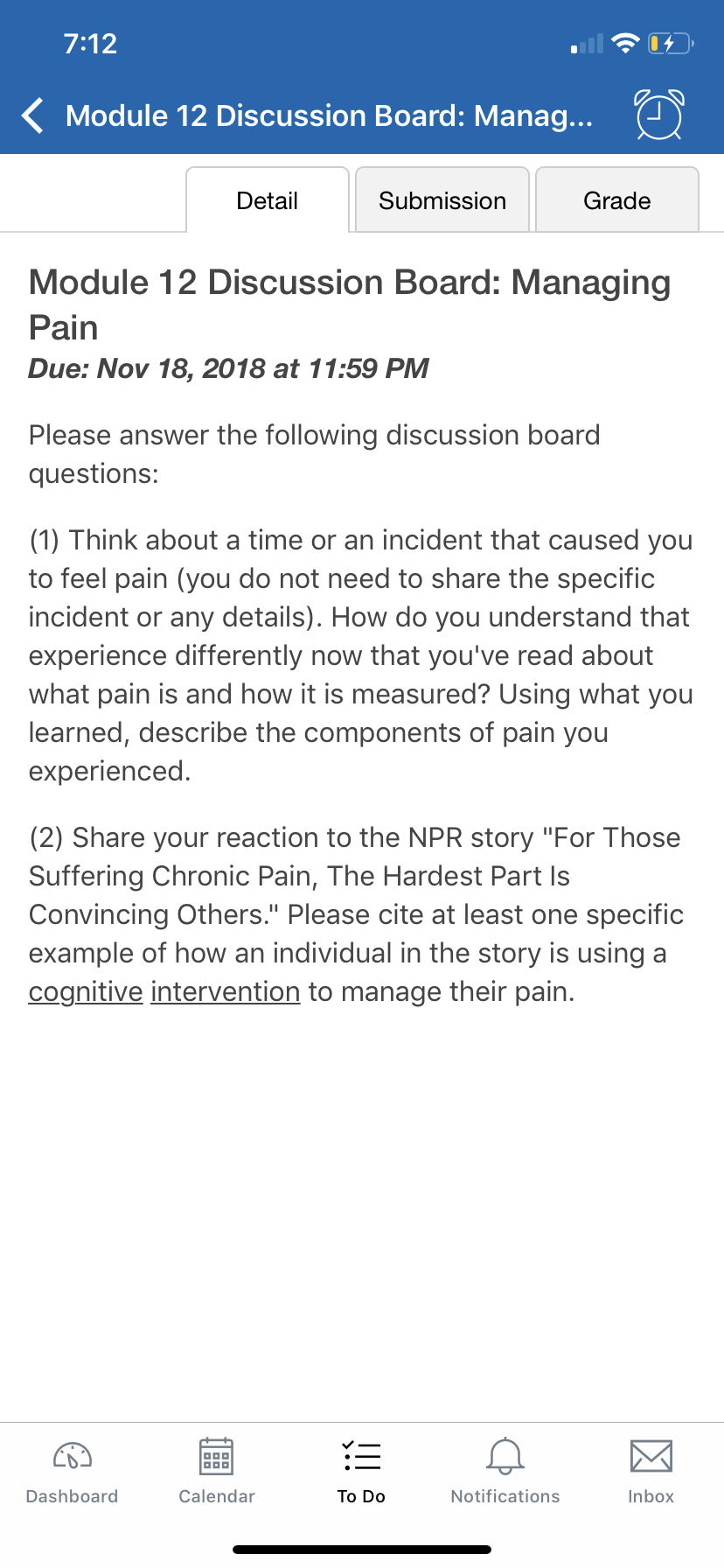Switch to the Submission tab
Screen dimensions: 724x1568
(x=442, y=200)
